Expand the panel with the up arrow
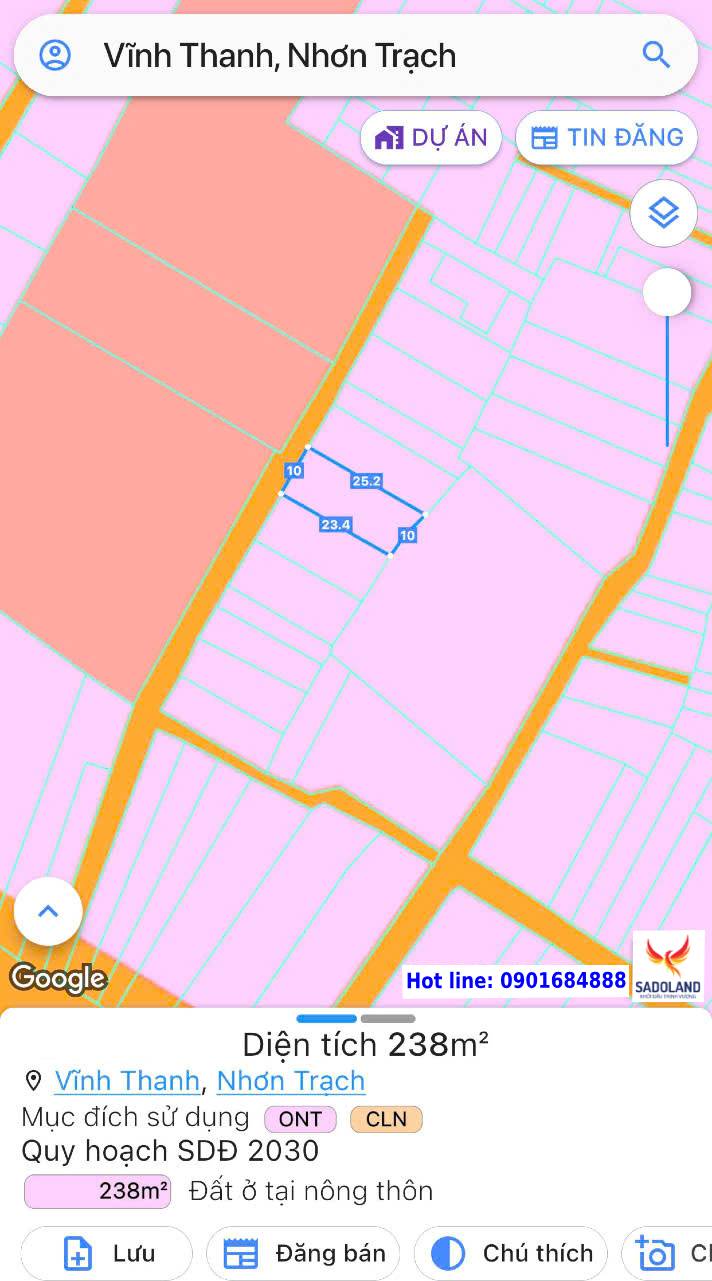This screenshot has height=1281, width=712. click(48, 911)
